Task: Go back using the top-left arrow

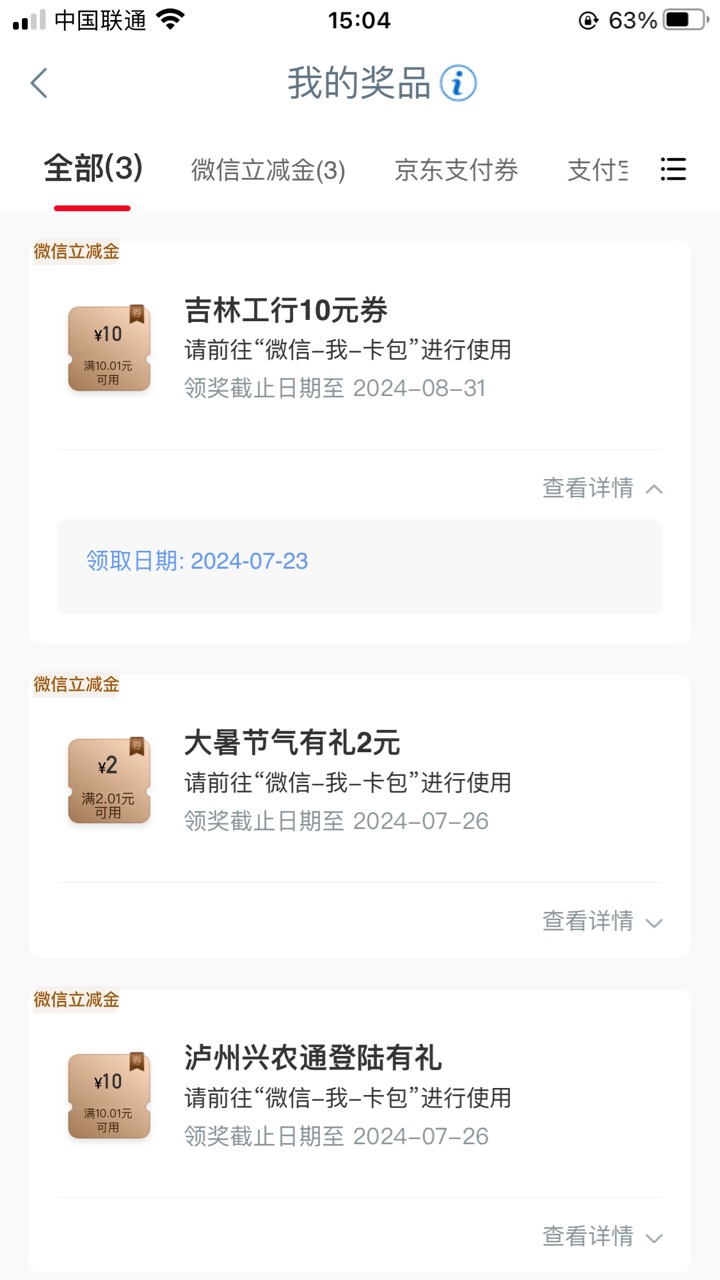Action: [39, 83]
